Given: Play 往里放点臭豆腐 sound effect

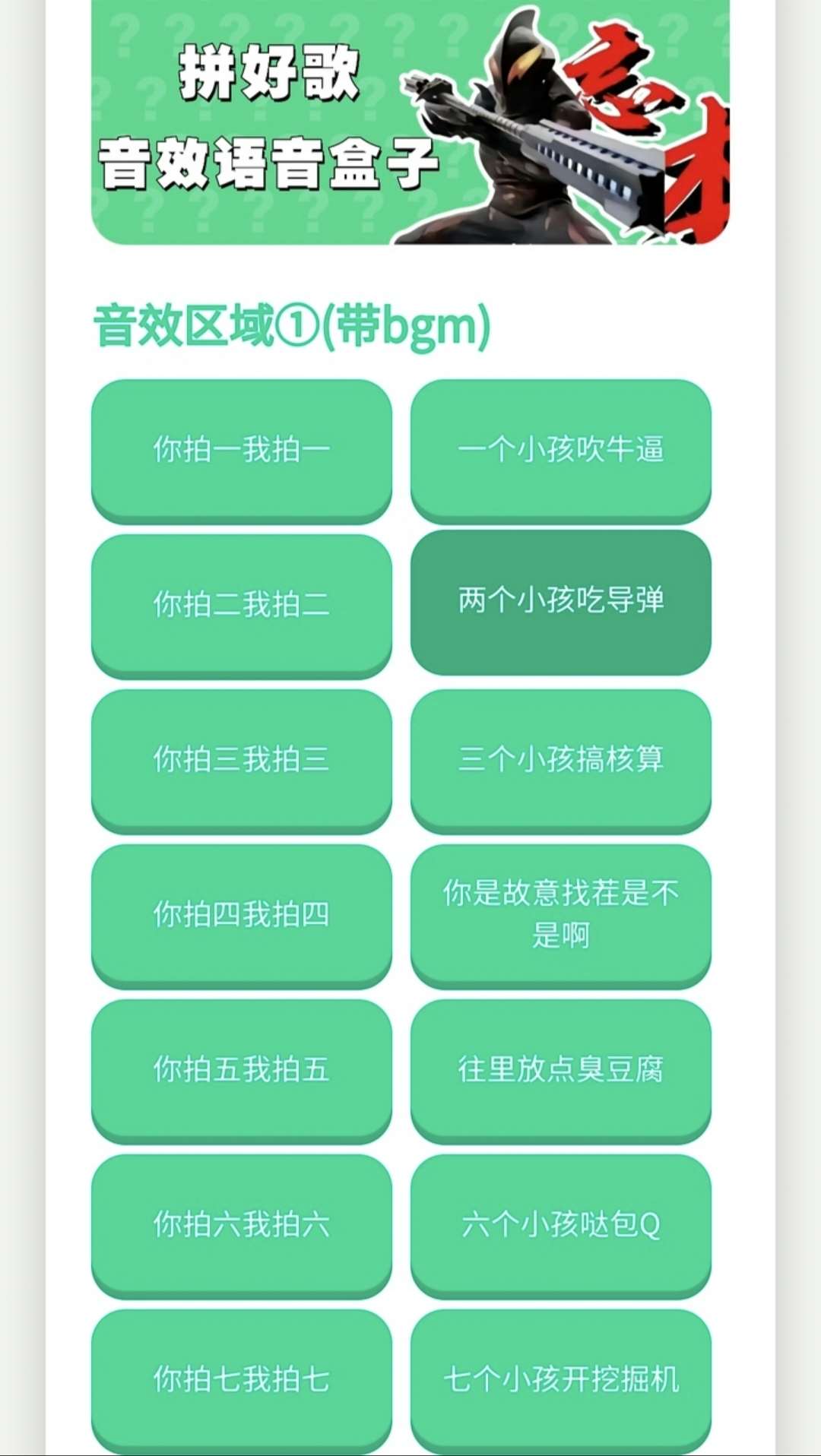Looking at the screenshot, I should (560, 1069).
